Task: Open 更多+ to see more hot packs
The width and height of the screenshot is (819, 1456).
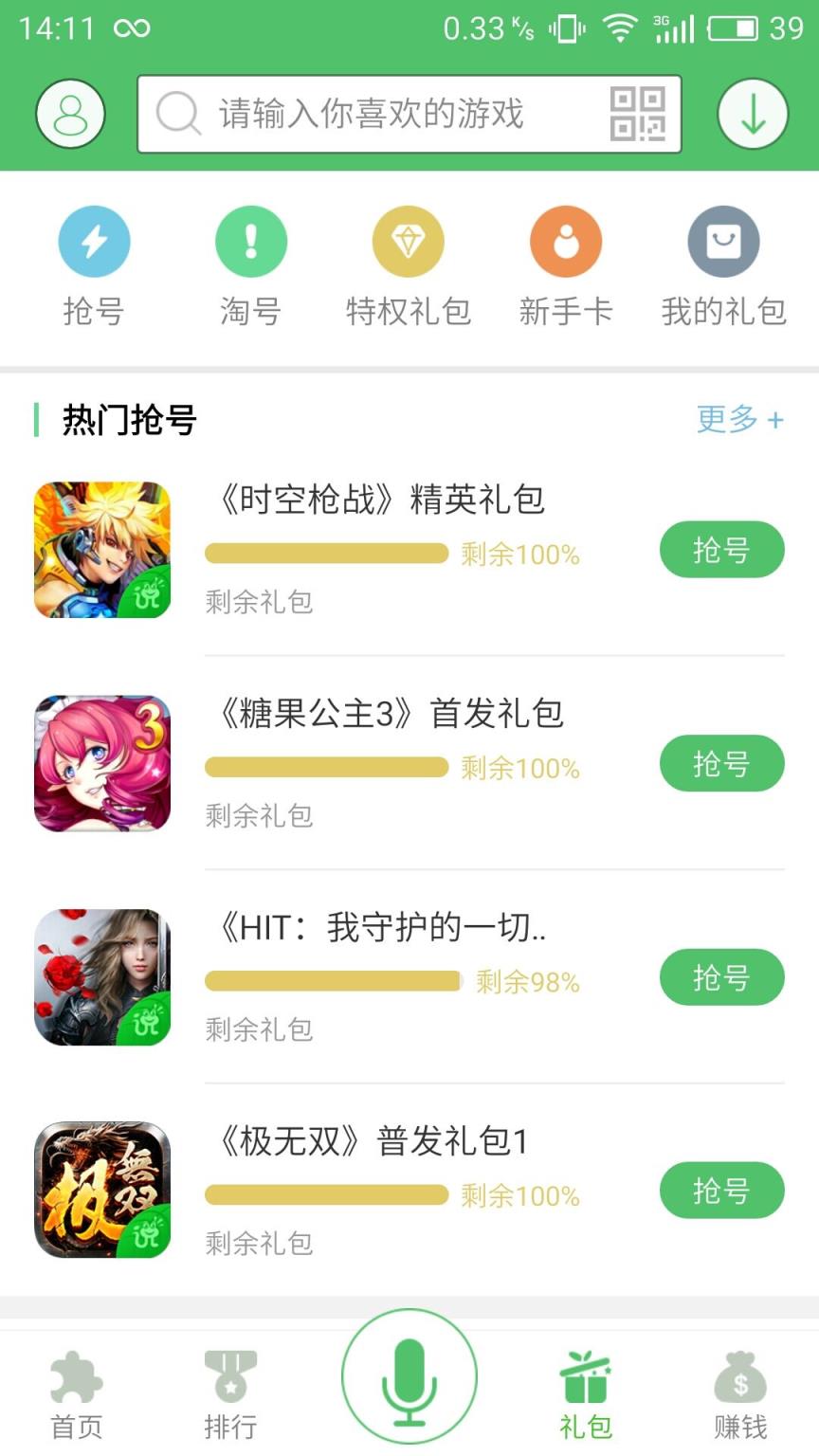Action: [x=740, y=420]
